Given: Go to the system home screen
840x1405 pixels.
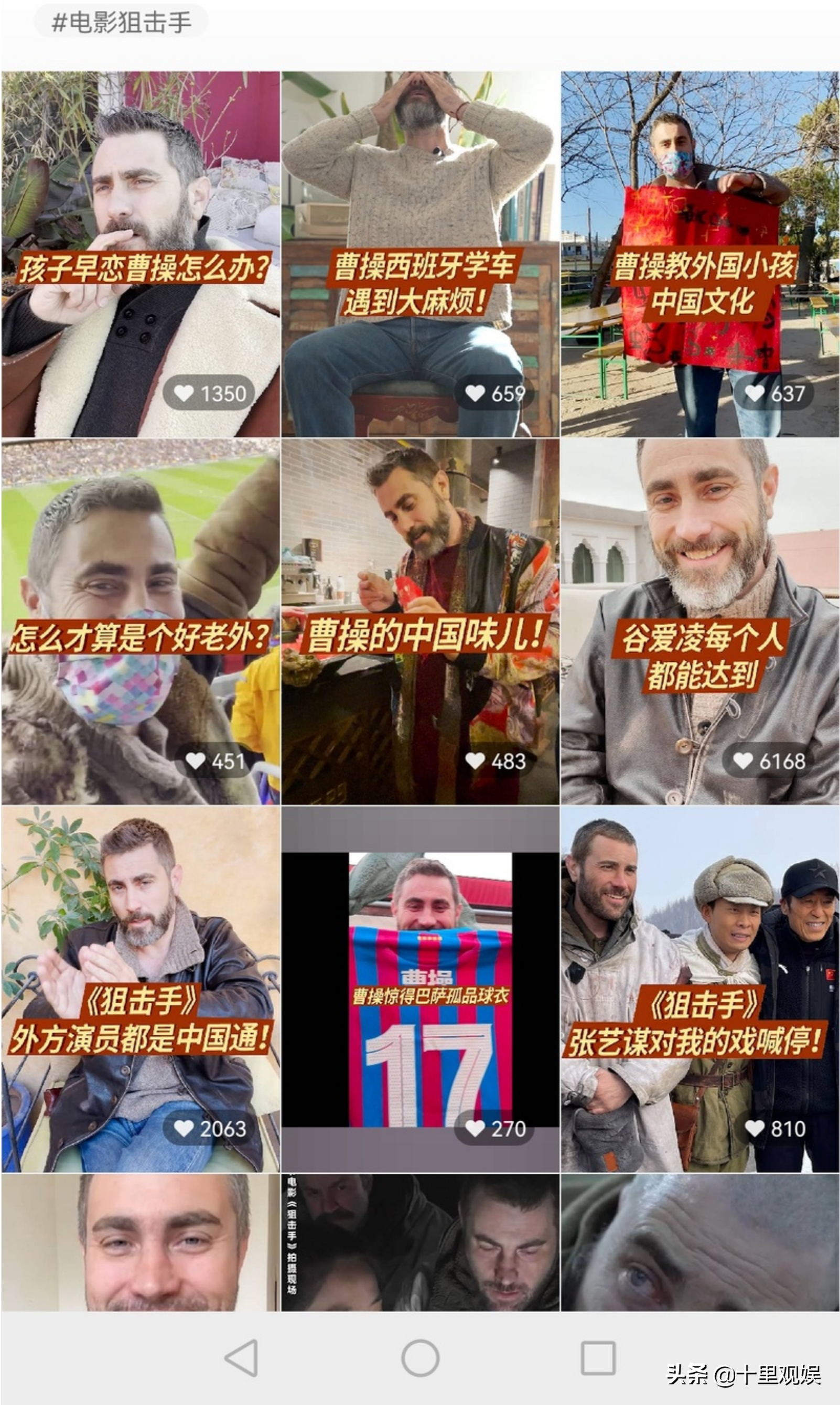Looking at the screenshot, I should pos(420,1357).
